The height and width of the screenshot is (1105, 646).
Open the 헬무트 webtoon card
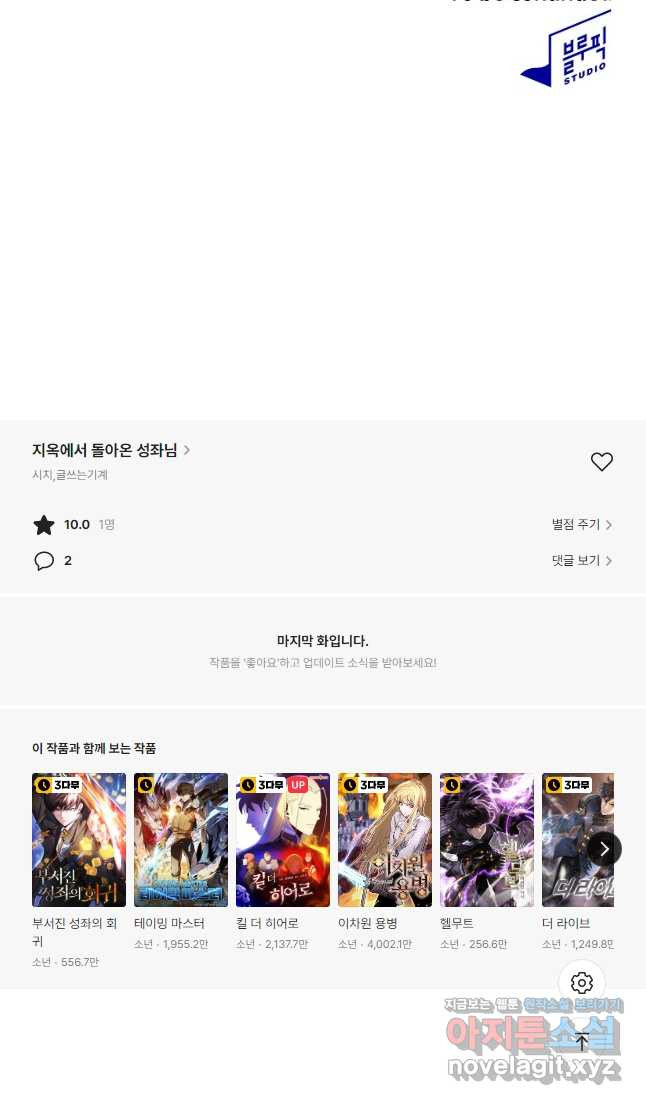pyautogui.click(x=487, y=840)
